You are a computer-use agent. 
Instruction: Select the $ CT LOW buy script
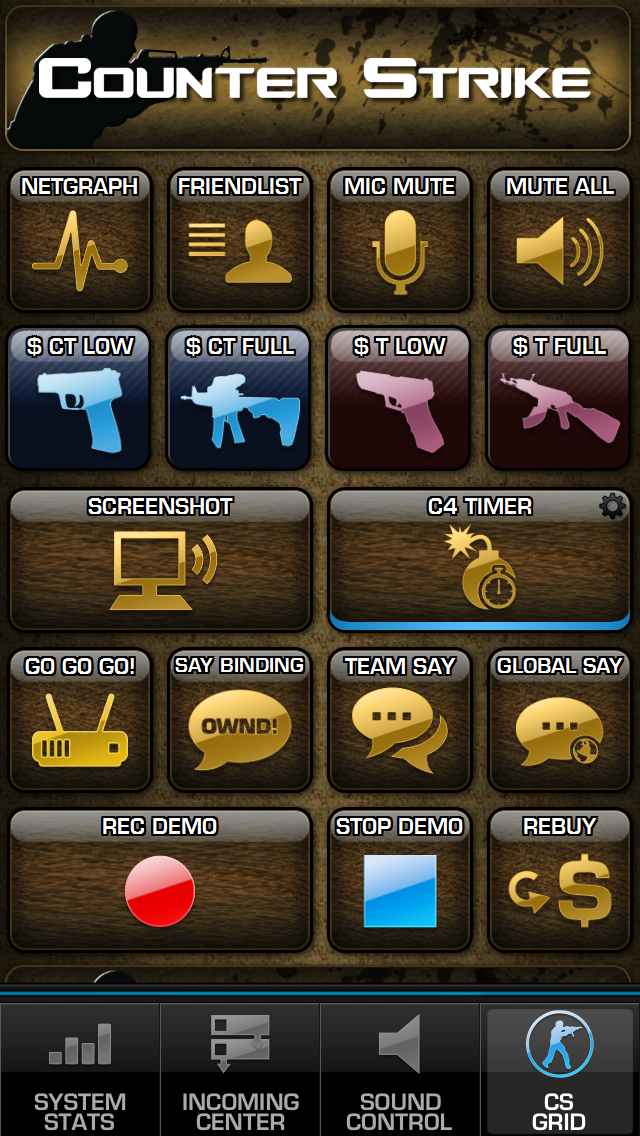click(80, 400)
